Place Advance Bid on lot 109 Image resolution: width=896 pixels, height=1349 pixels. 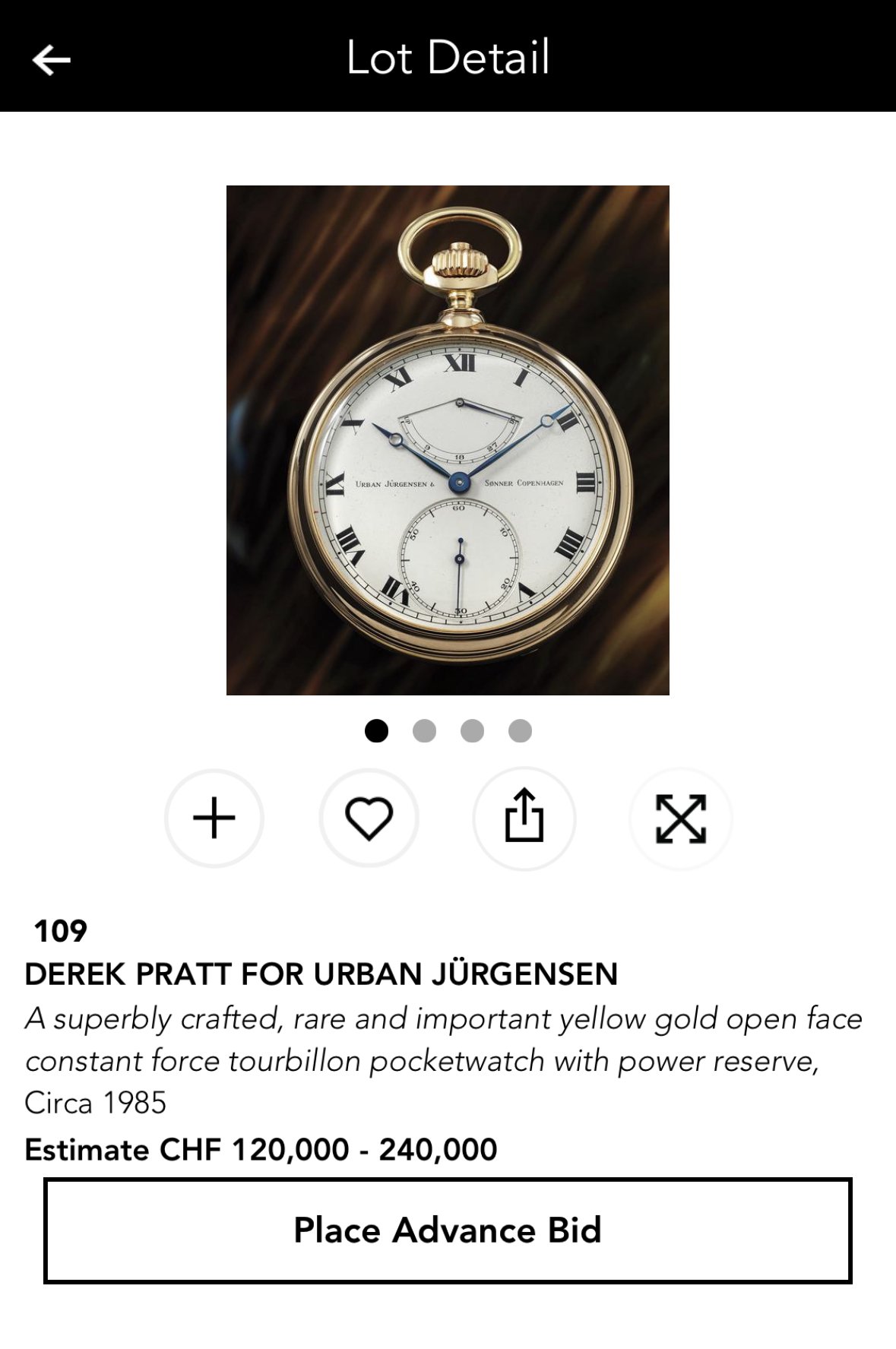click(448, 1230)
